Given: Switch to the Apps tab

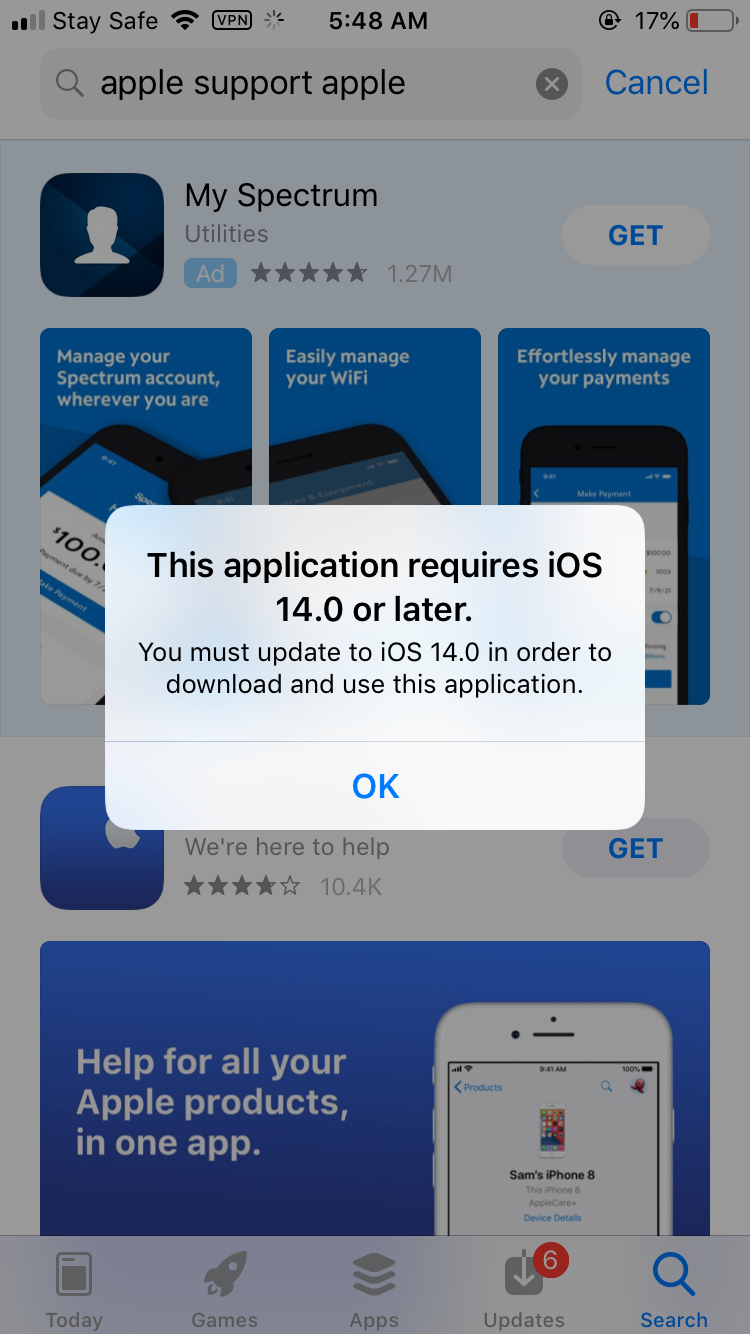Looking at the screenshot, I should pyautogui.click(x=374, y=1289).
